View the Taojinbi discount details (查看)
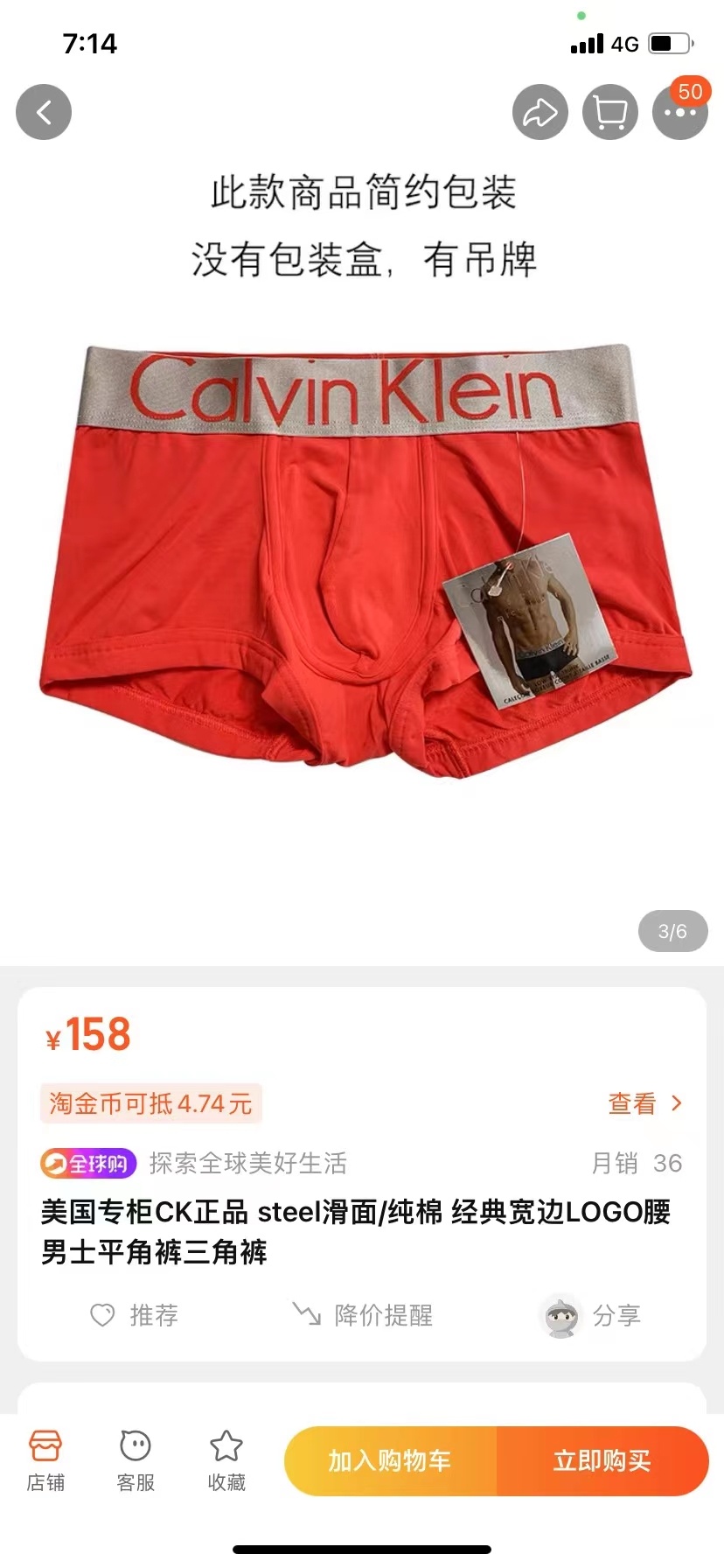Viewport: 724px width, 1568px height. pyautogui.click(x=644, y=1103)
